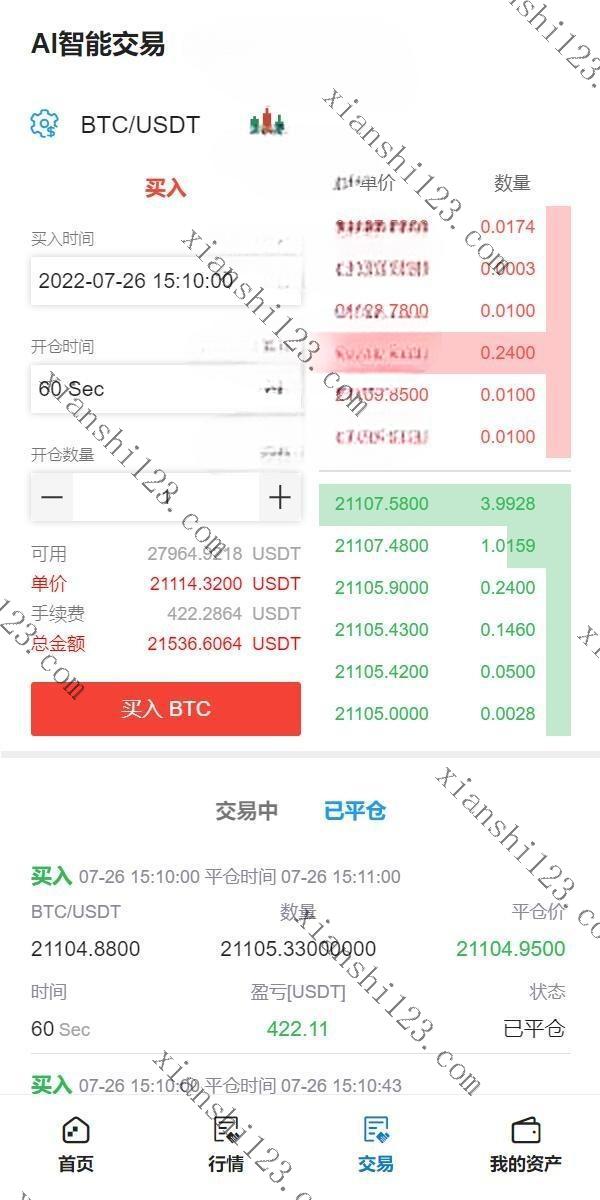
Task: Open the 60 Sec duration dropdown
Action: (x=166, y=389)
